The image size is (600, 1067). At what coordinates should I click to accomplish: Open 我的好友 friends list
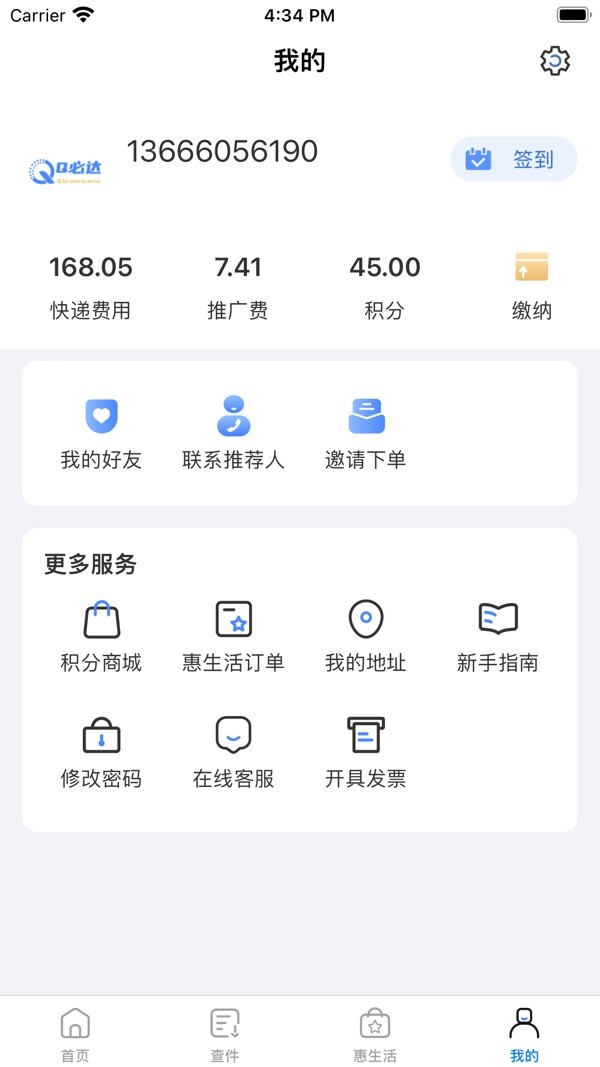[101, 434]
